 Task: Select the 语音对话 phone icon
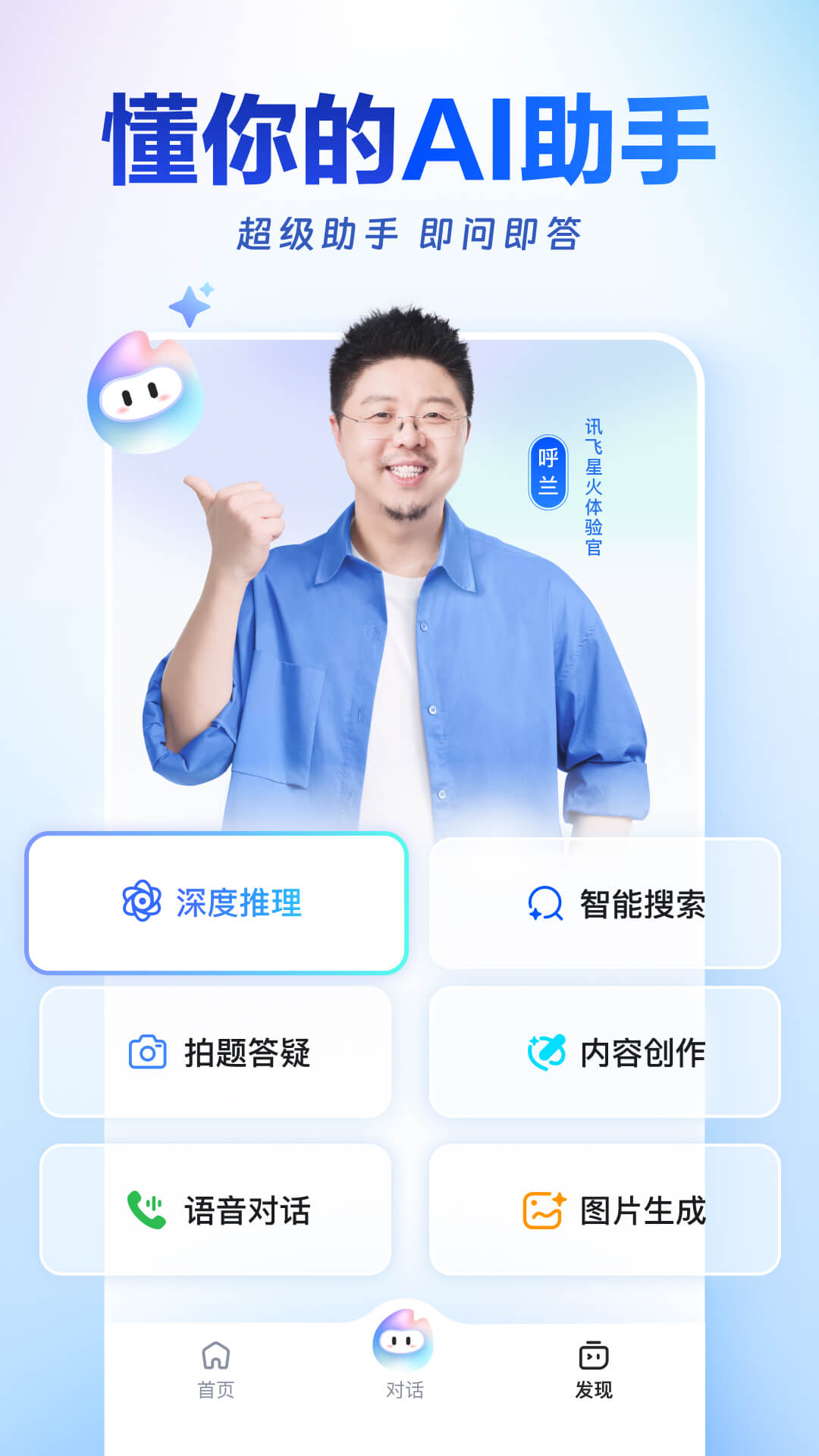coord(146,1210)
